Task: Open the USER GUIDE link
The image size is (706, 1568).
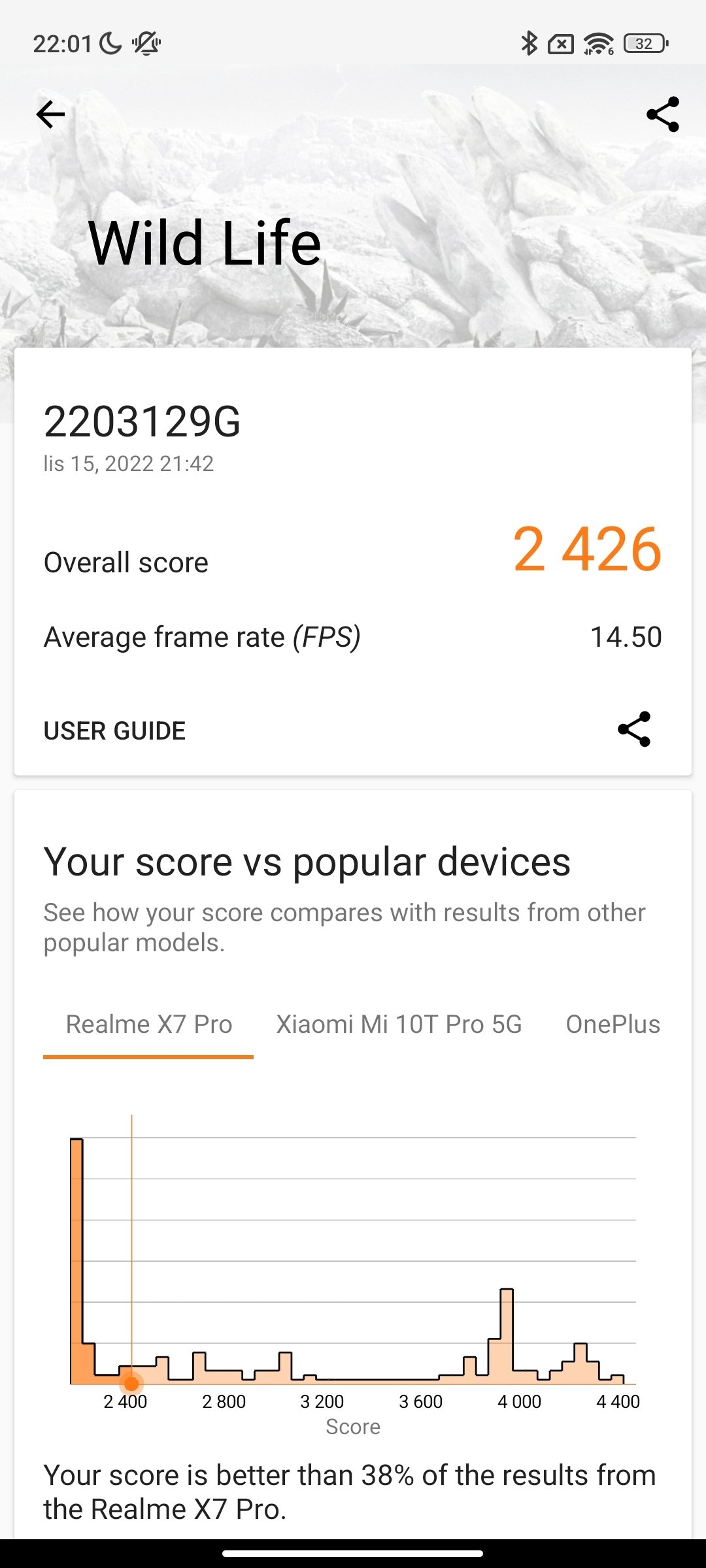Action: click(114, 730)
